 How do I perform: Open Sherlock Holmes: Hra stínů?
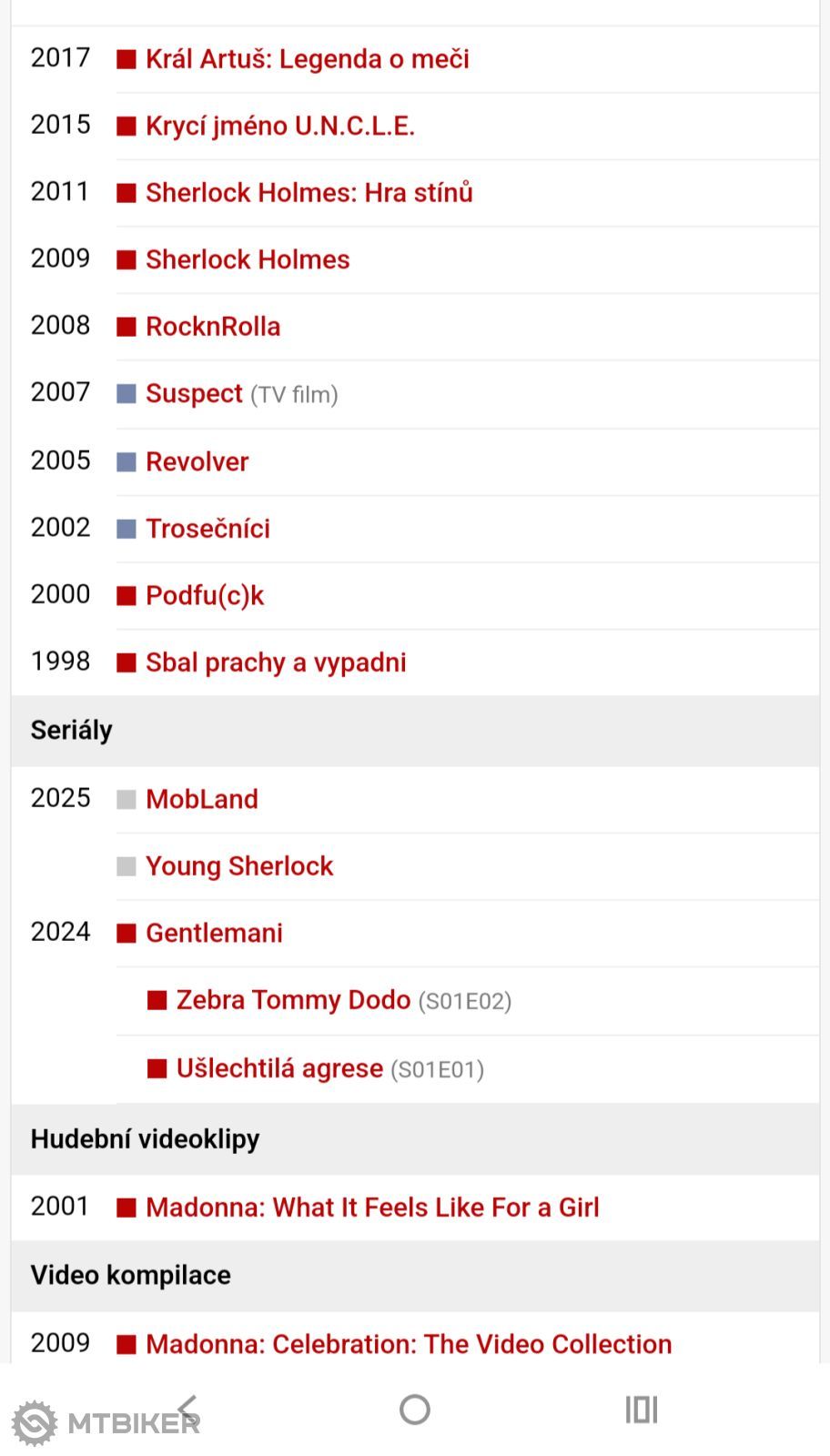309,193
